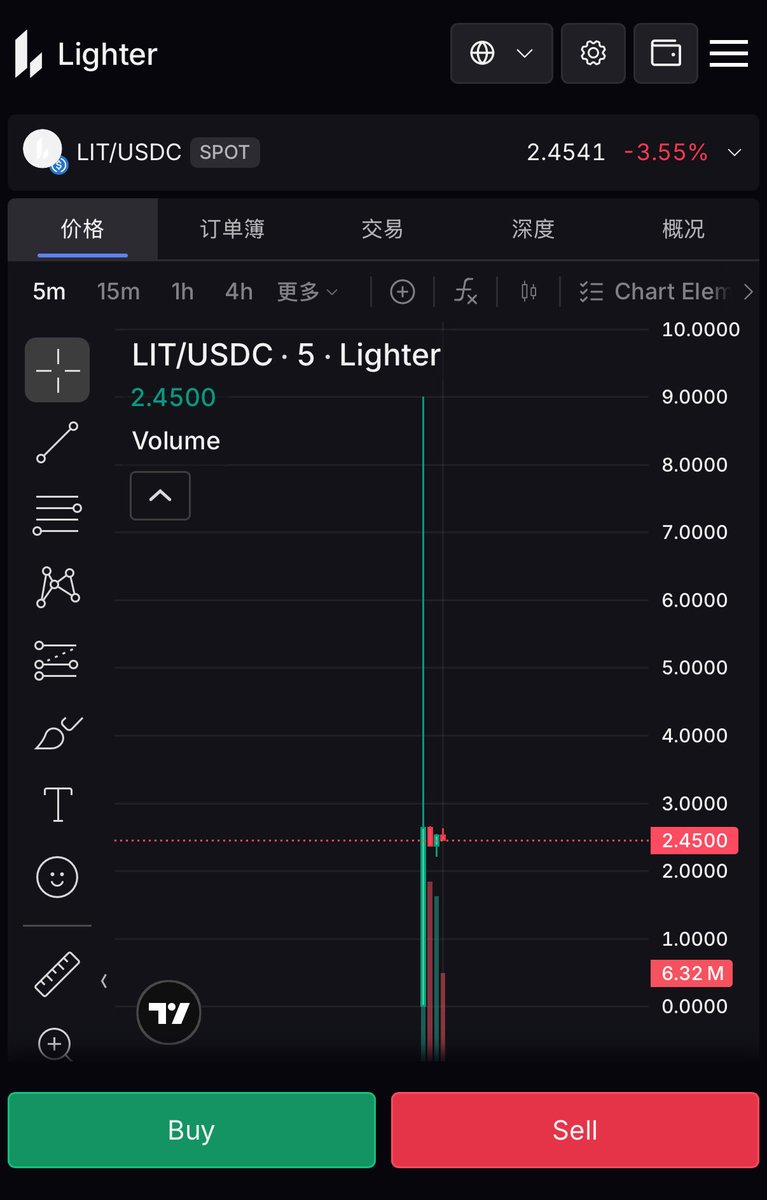Tap the red Sell button
This screenshot has height=1200, width=767.
point(575,1130)
